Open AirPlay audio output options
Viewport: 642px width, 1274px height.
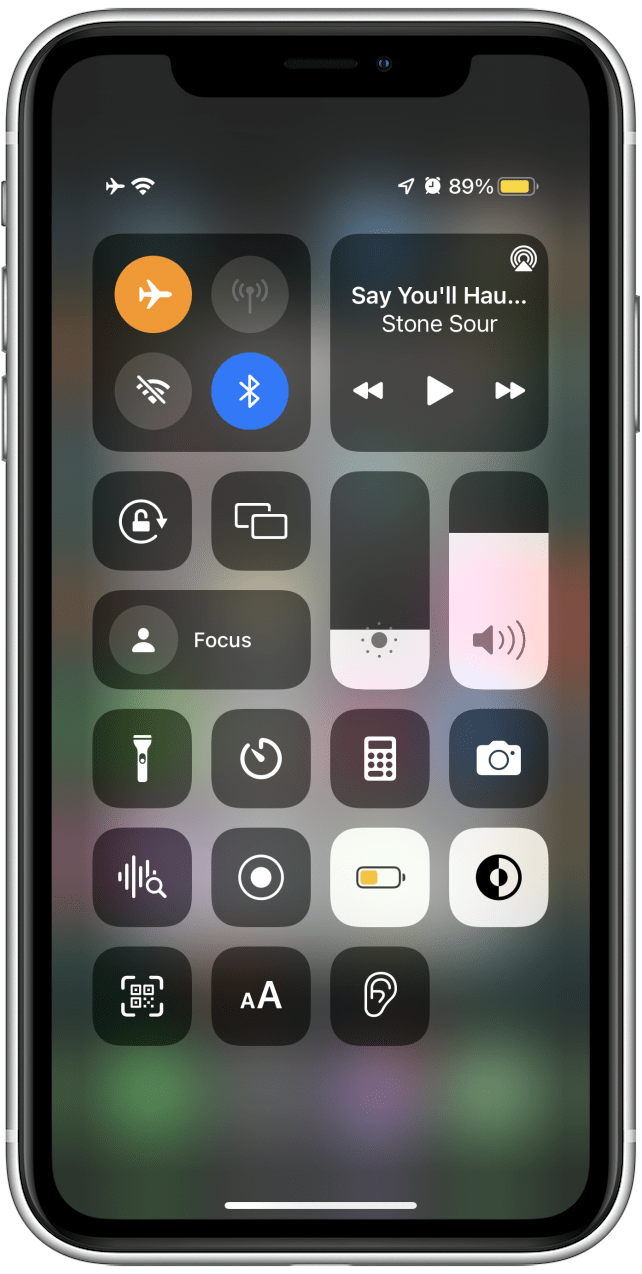click(x=522, y=258)
